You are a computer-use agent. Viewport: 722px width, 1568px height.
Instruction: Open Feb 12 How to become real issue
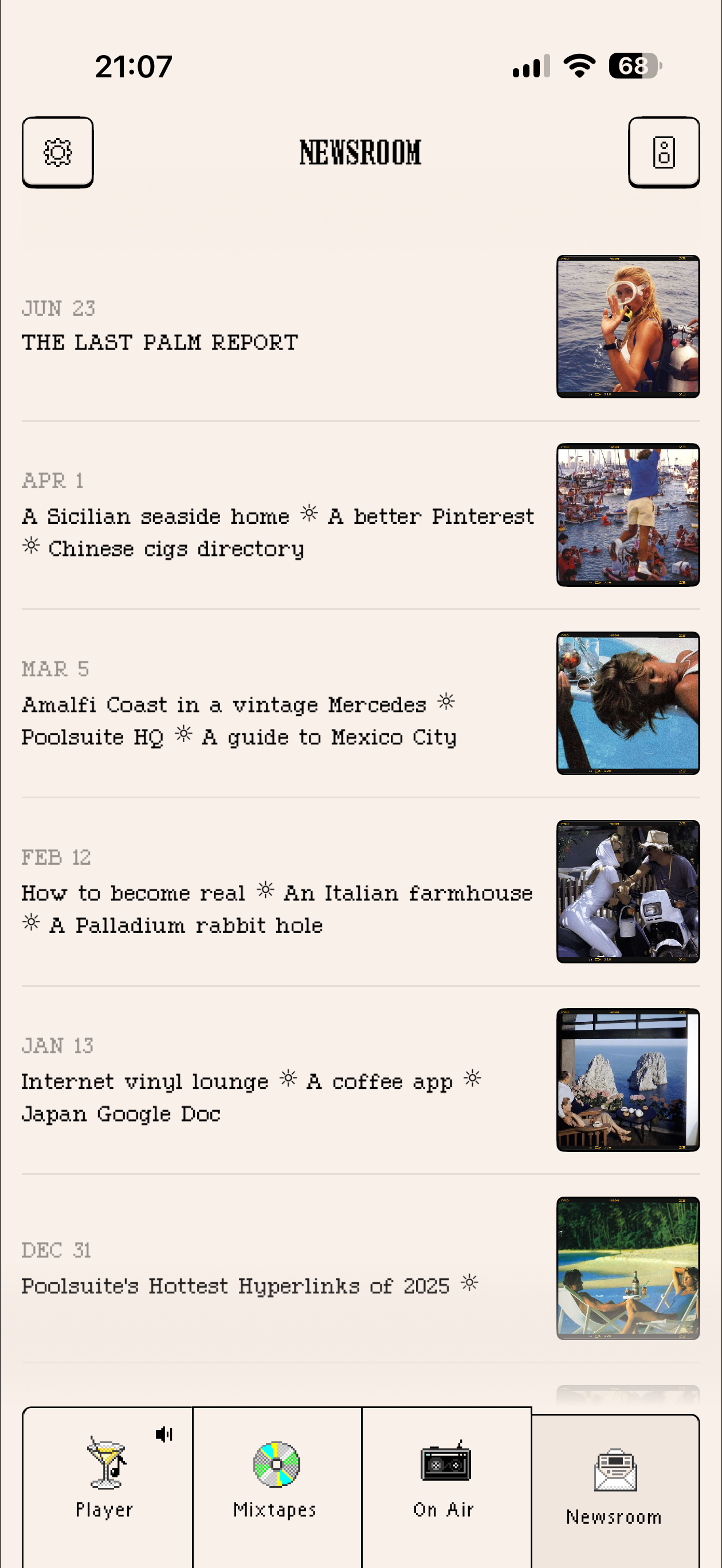[x=360, y=891]
